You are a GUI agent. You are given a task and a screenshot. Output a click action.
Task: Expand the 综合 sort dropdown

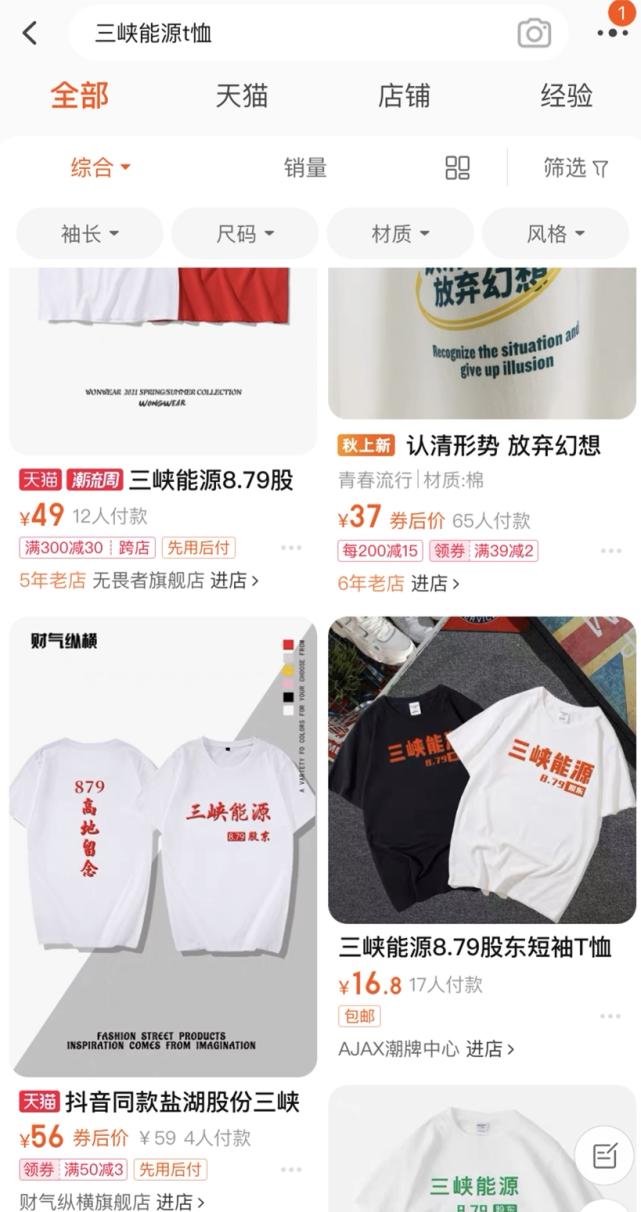pyautogui.click(x=100, y=168)
